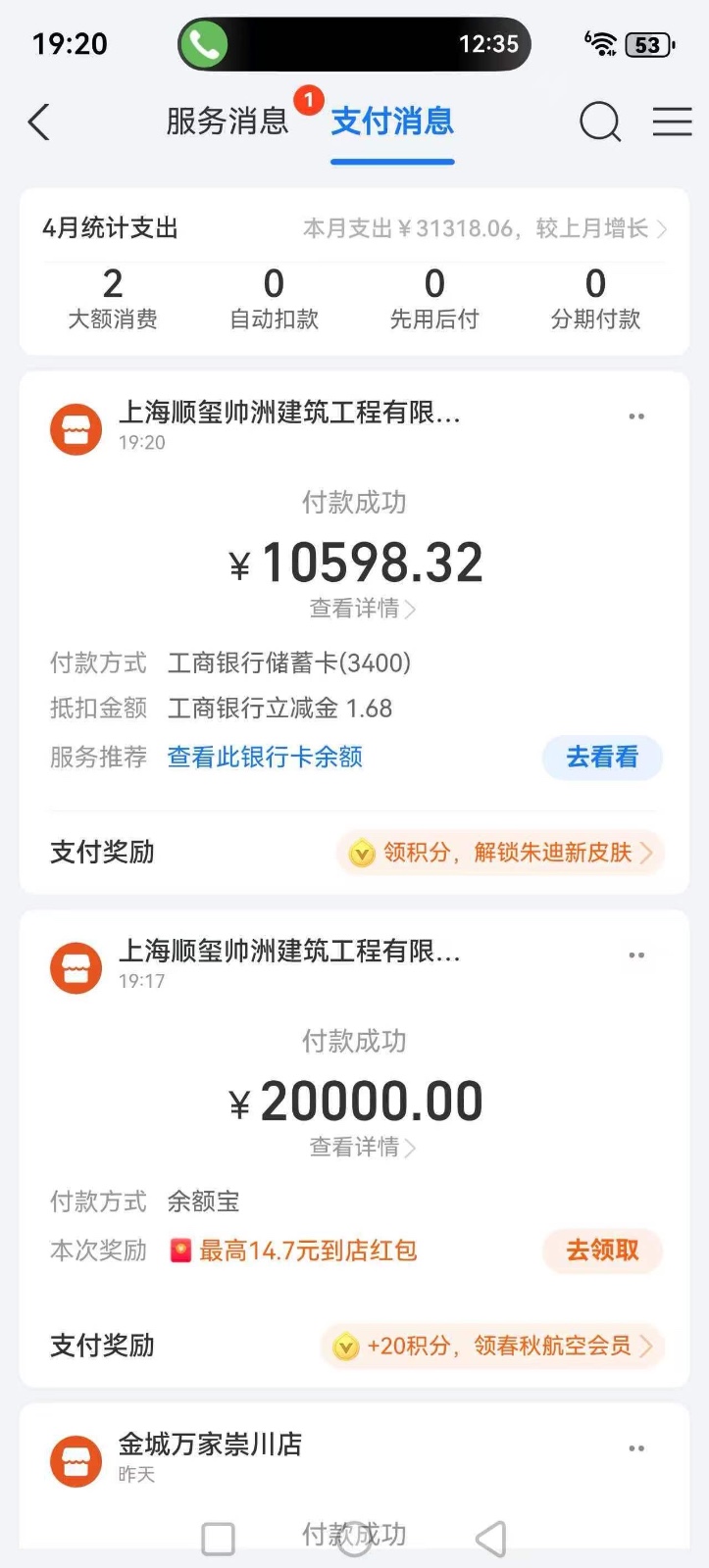Image resolution: width=709 pixels, height=1568 pixels.
Task: Return to the ongoing call pill
Action: (354, 44)
